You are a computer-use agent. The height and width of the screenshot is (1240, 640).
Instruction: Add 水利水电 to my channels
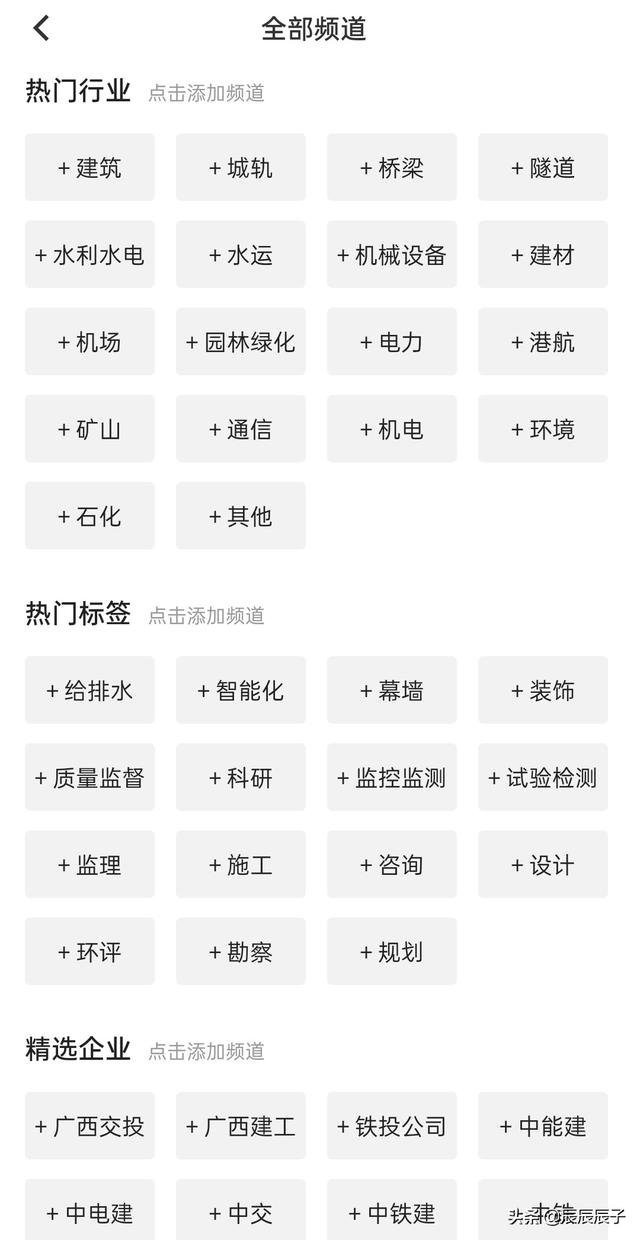tap(90, 255)
